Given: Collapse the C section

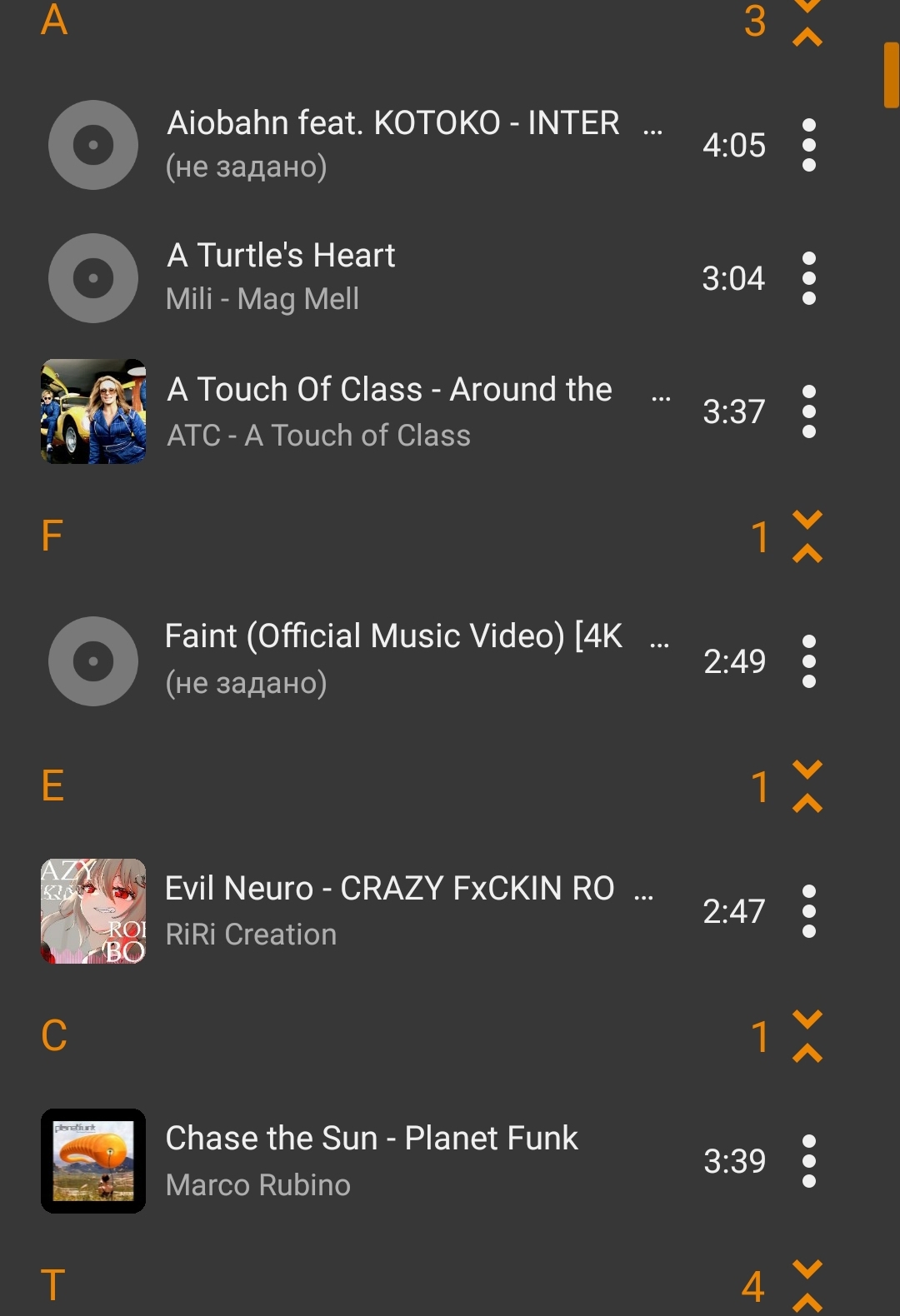Looking at the screenshot, I should [x=807, y=1036].
